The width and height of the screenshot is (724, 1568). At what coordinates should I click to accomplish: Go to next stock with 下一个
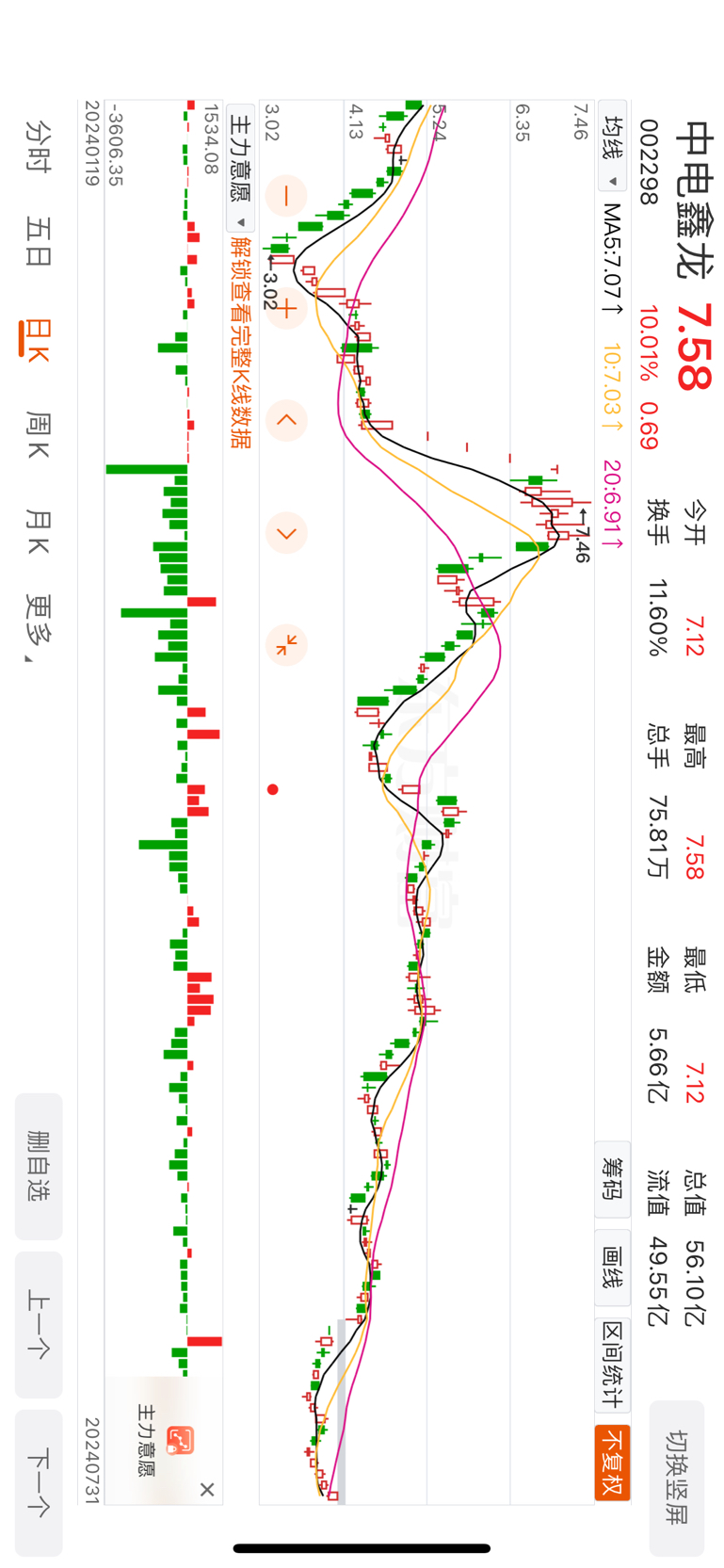39,1482
